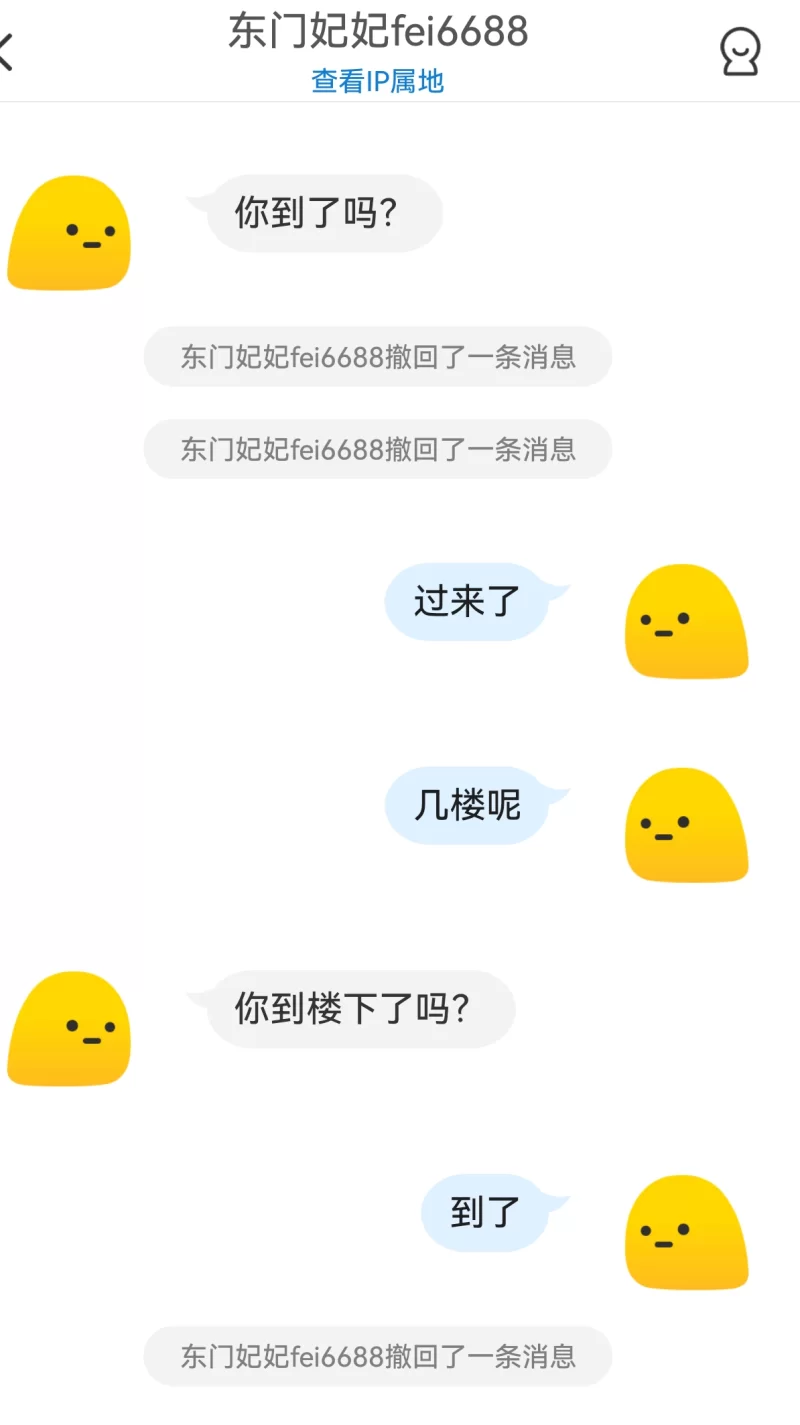Open the contact profile icon
The width and height of the screenshot is (800, 1425).
click(740, 51)
